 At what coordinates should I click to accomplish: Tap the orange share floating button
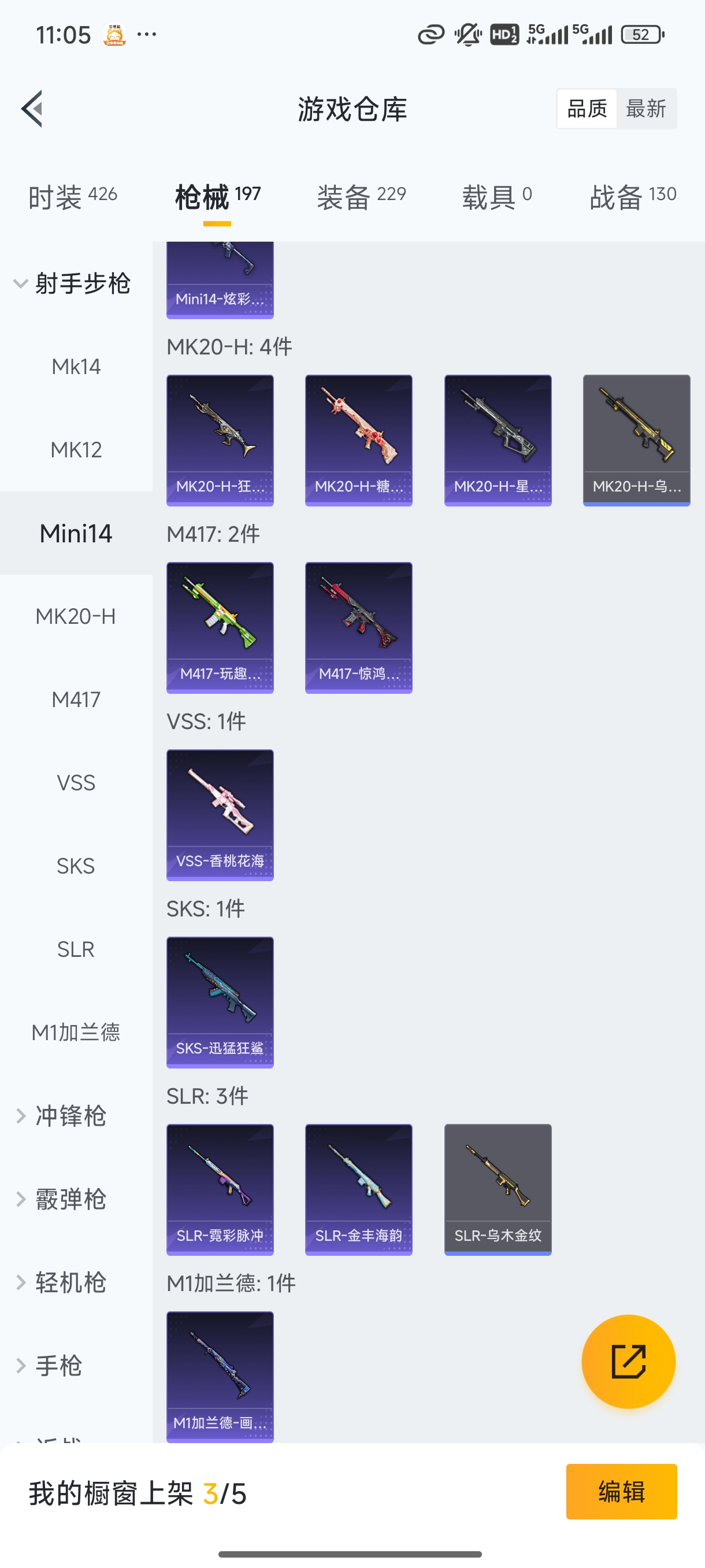628,1361
